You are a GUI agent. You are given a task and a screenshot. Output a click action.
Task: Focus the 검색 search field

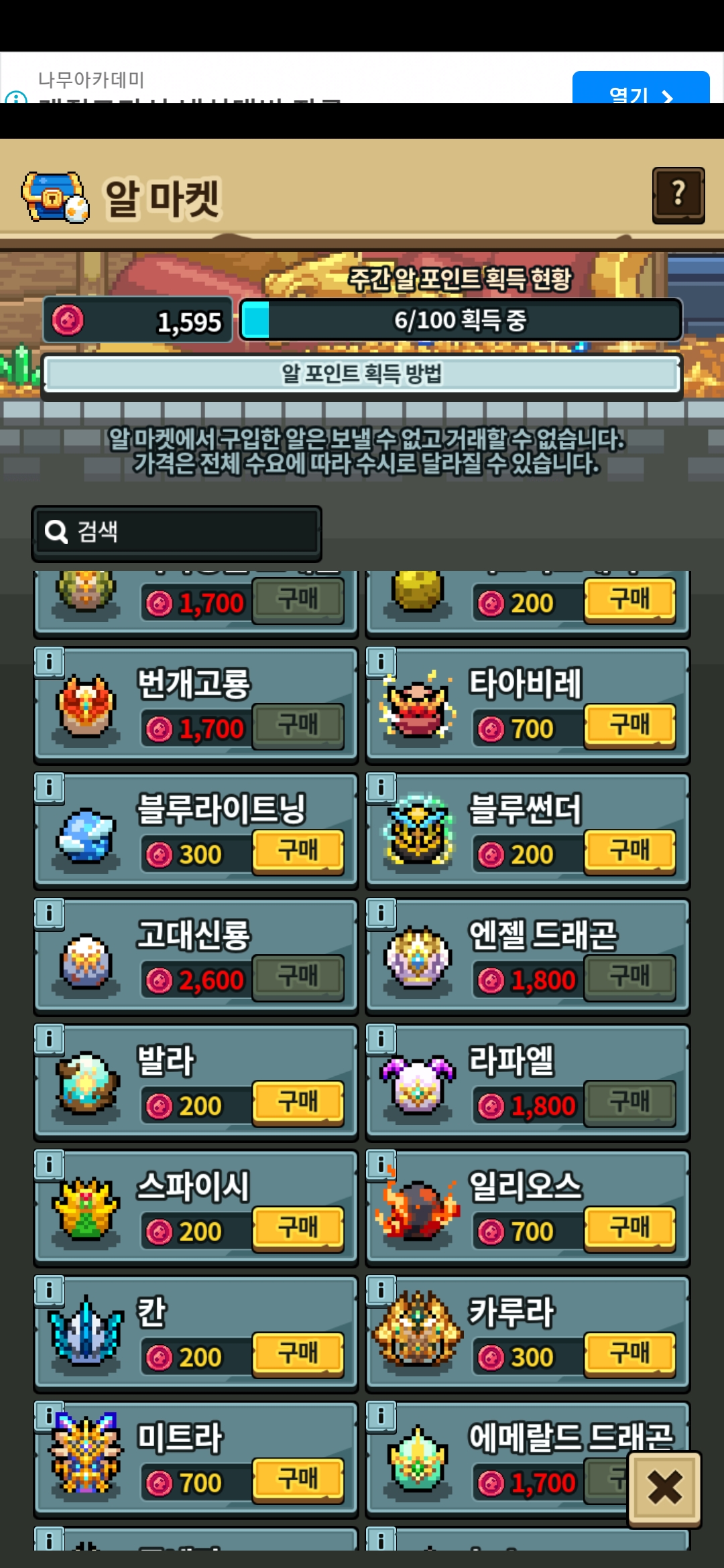click(176, 532)
